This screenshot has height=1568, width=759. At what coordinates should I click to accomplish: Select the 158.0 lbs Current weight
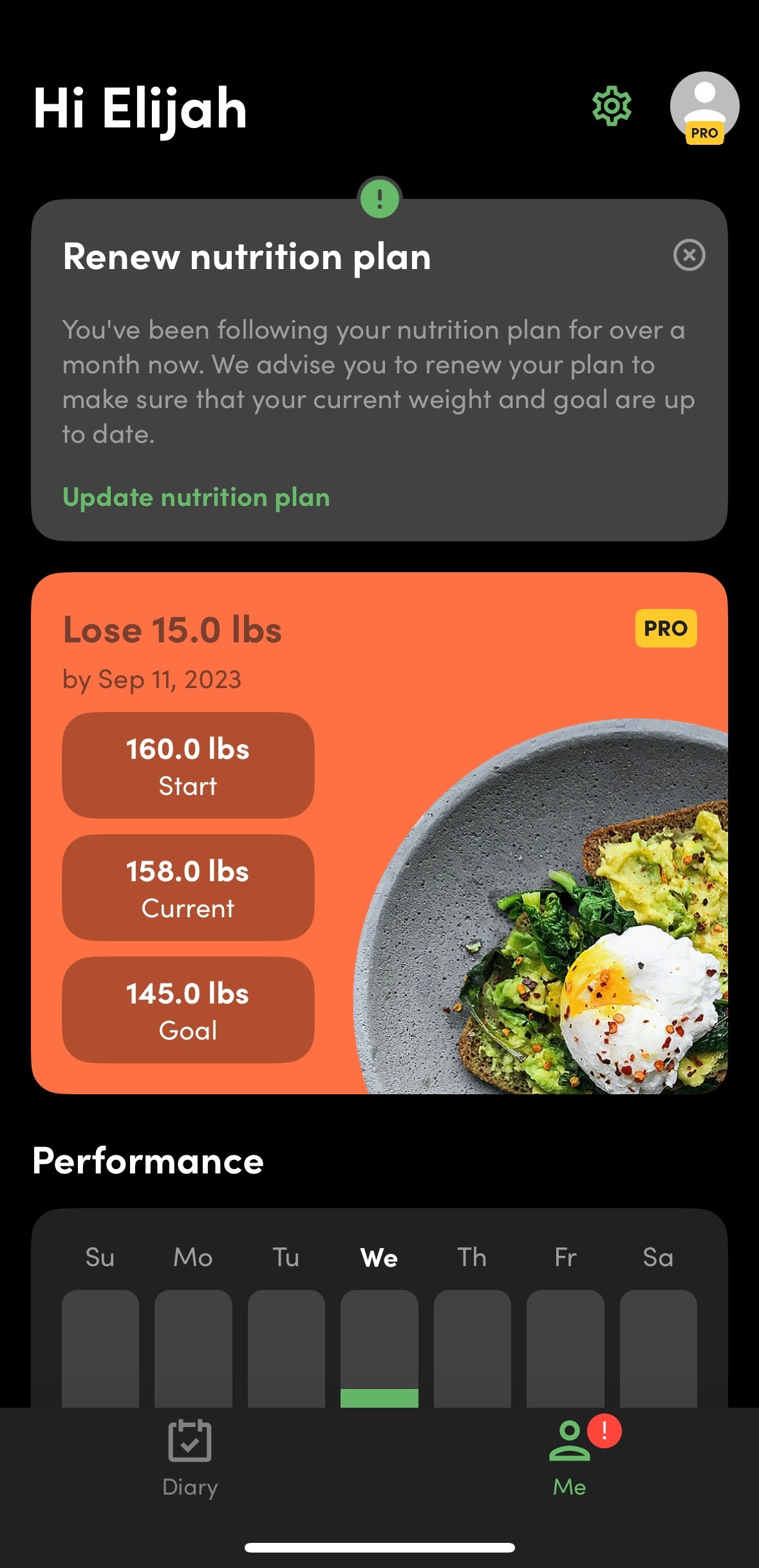click(188, 888)
